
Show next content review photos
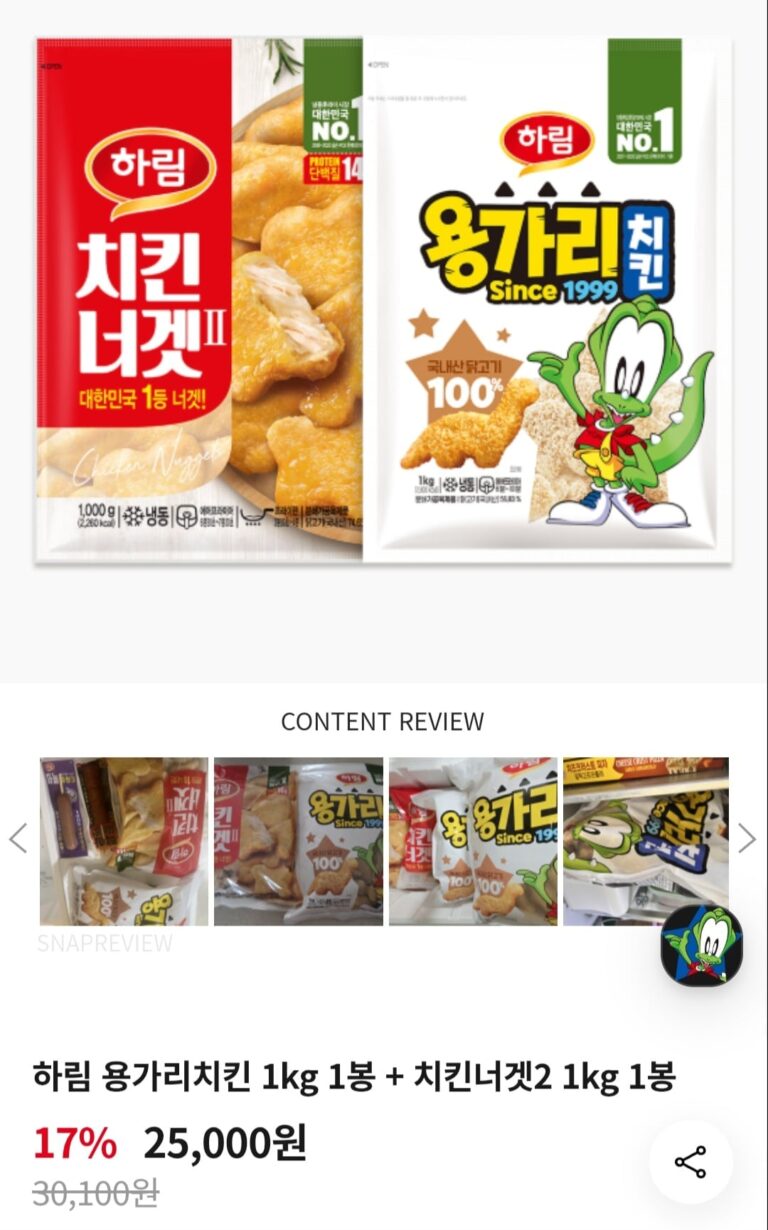[747, 838]
